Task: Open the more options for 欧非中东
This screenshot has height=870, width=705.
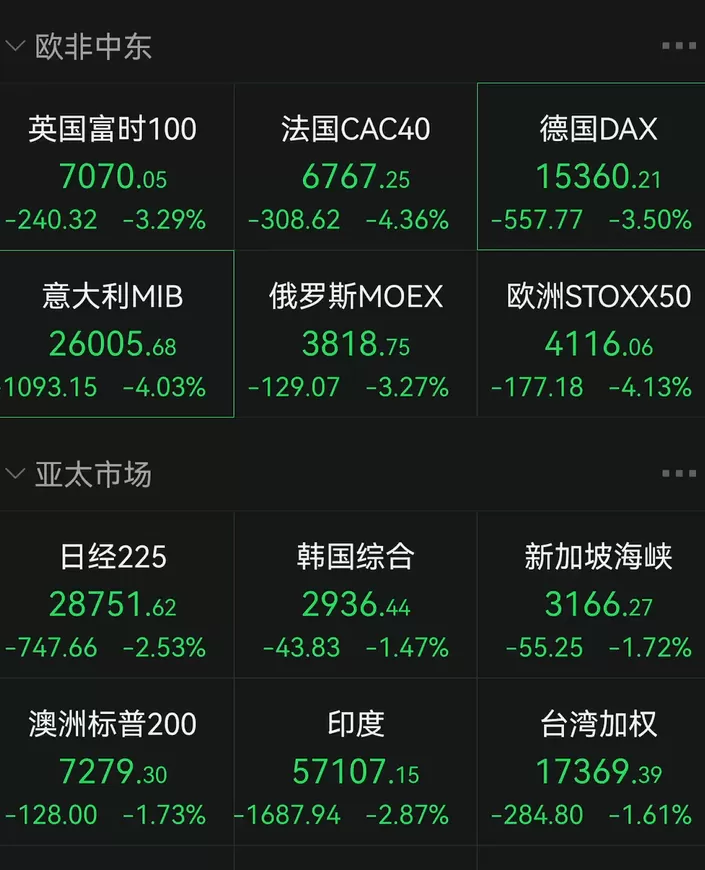Action: pyautogui.click(x=679, y=45)
